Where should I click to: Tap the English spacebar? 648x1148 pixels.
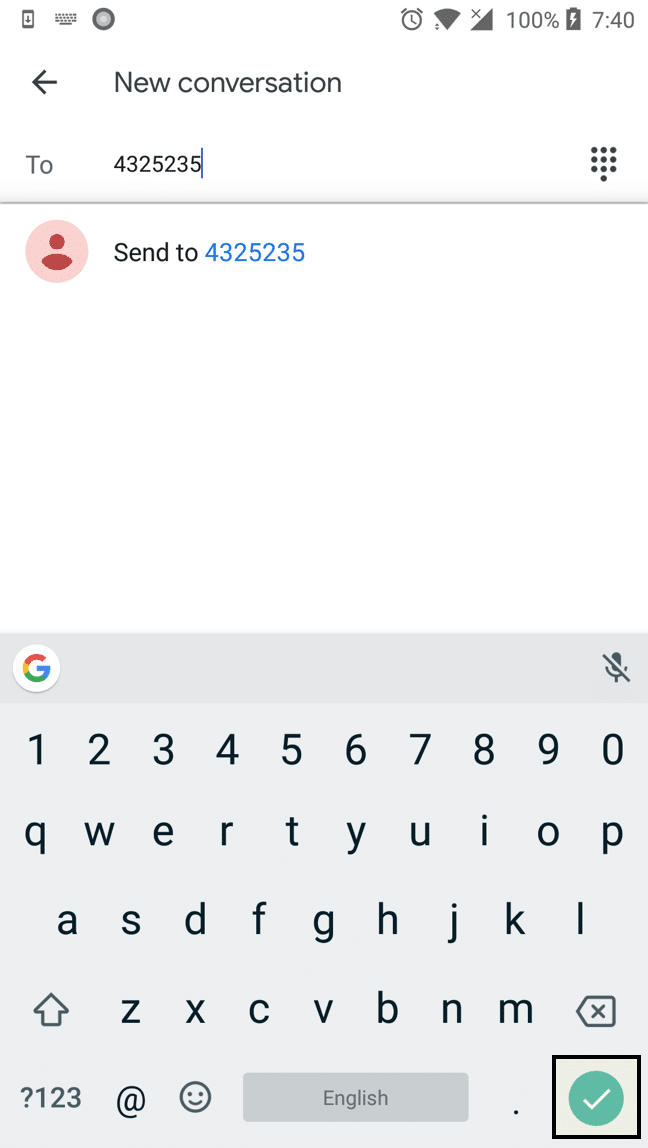point(355,1099)
